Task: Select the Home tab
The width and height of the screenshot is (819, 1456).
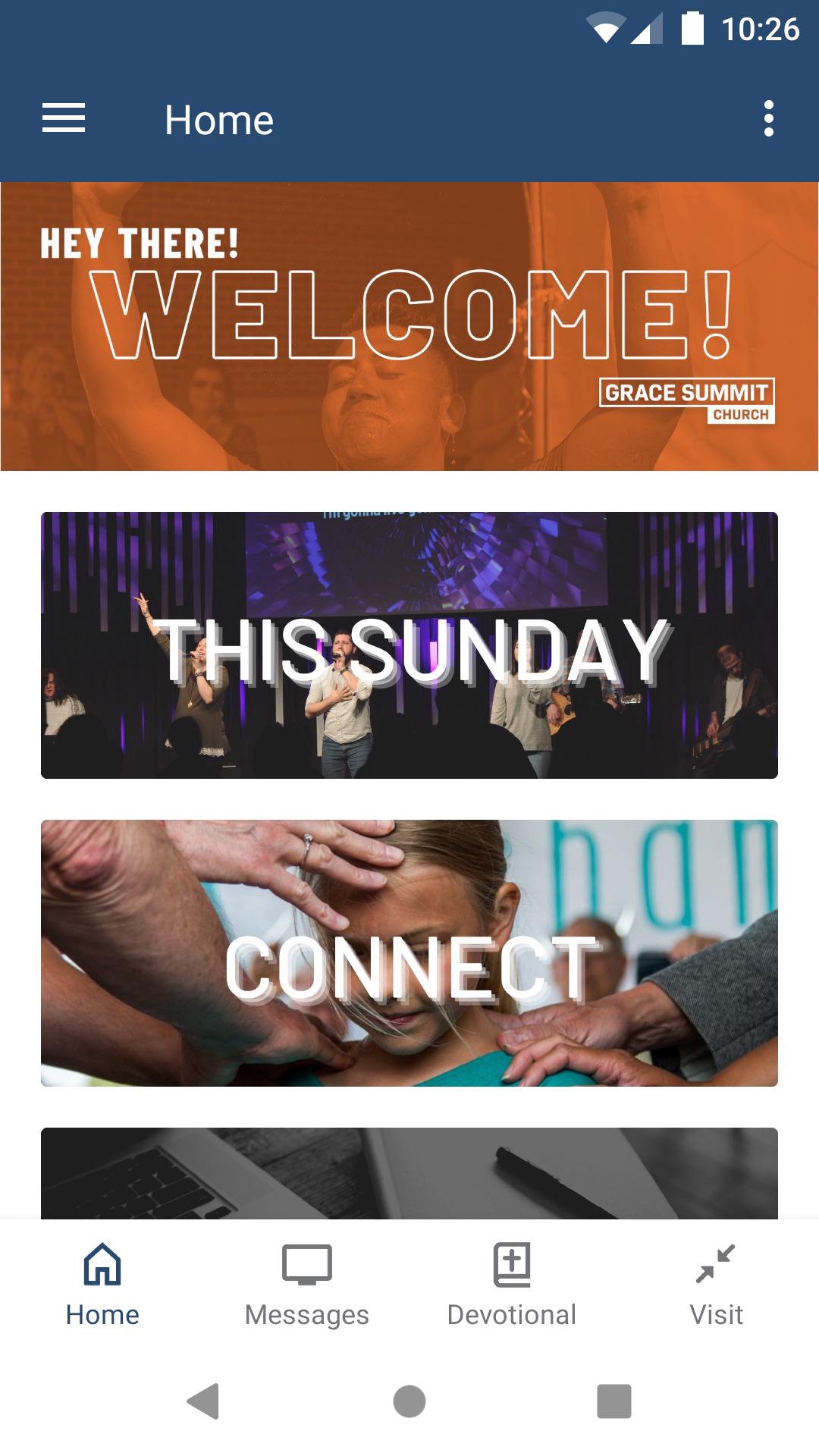Action: [x=102, y=1285]
